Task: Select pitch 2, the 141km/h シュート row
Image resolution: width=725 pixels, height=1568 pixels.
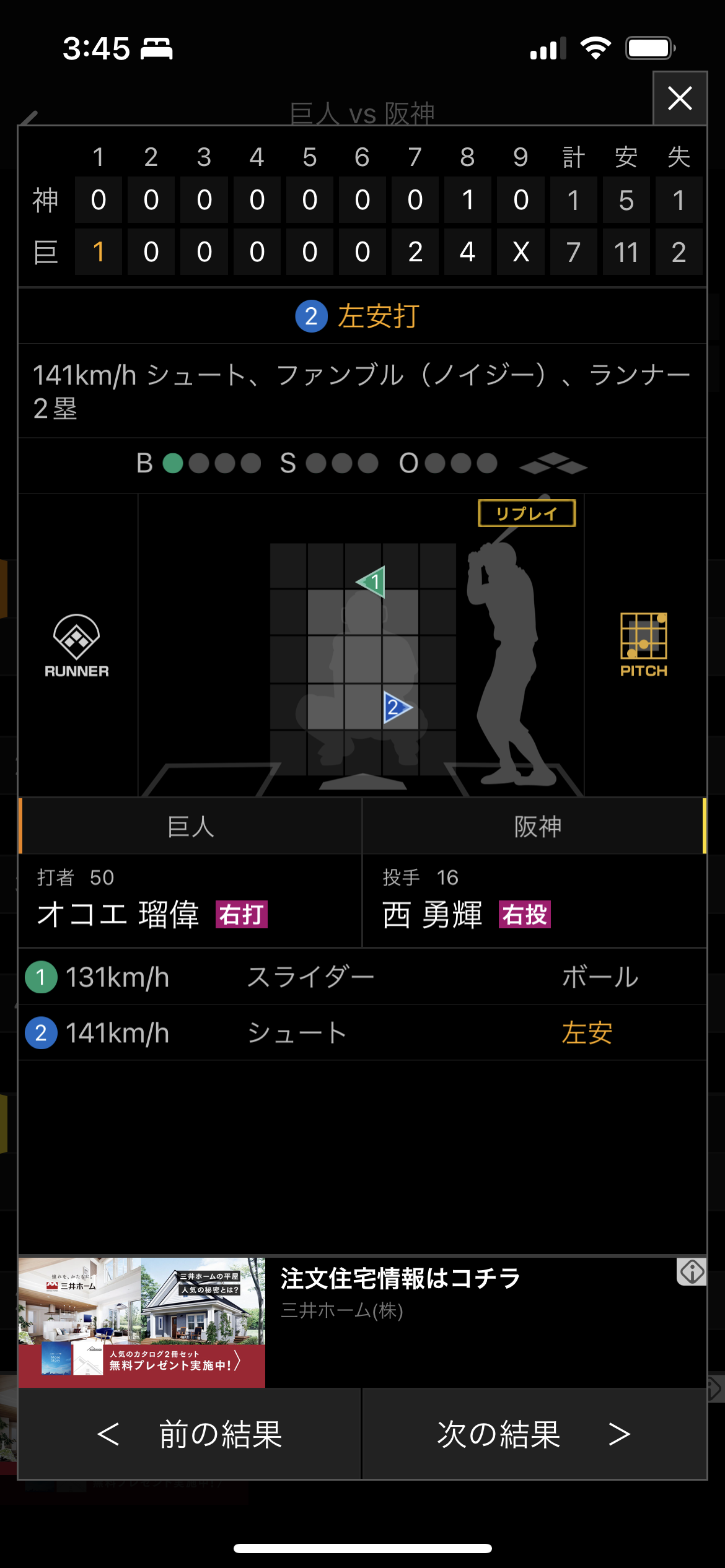Action: pos(362,1032)
